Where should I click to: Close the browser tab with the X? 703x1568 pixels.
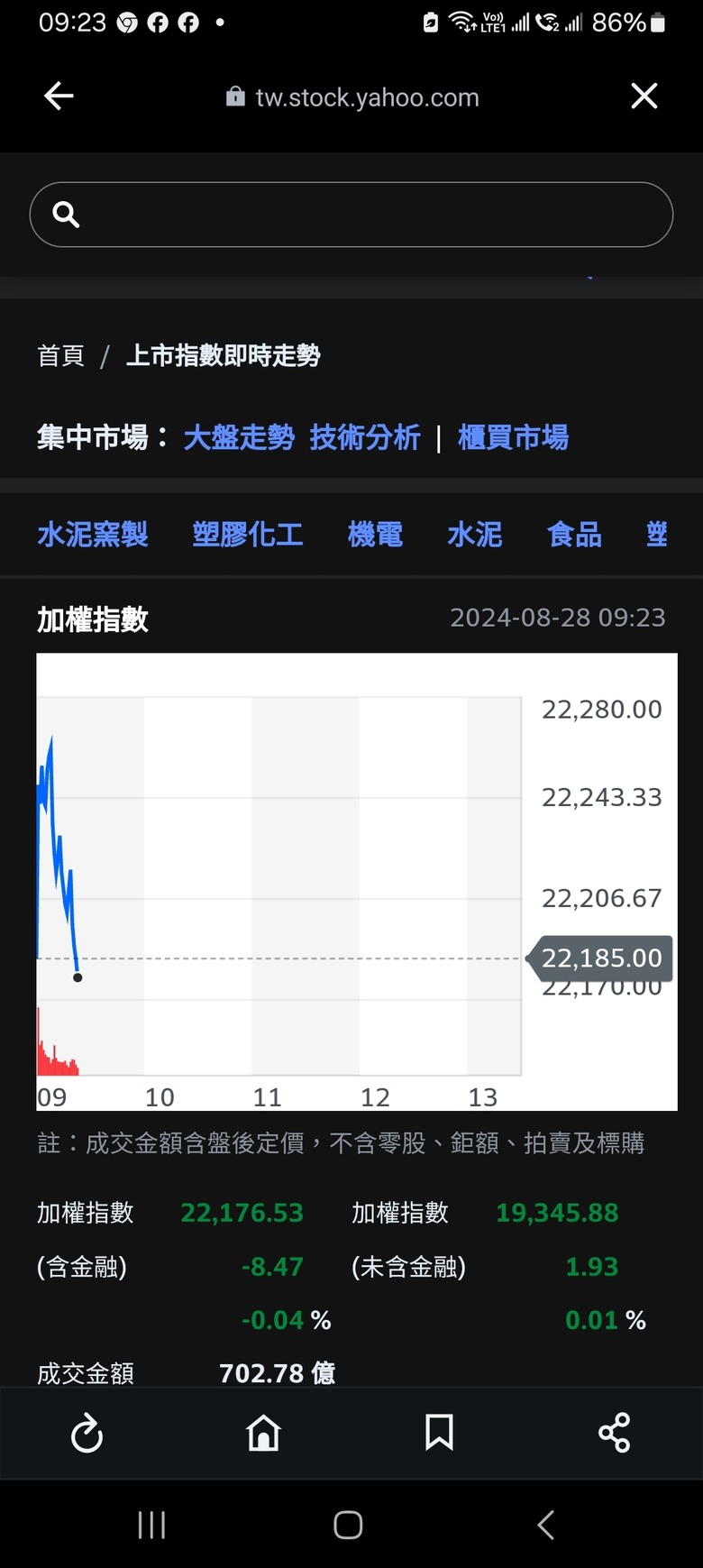coord(644,96)
